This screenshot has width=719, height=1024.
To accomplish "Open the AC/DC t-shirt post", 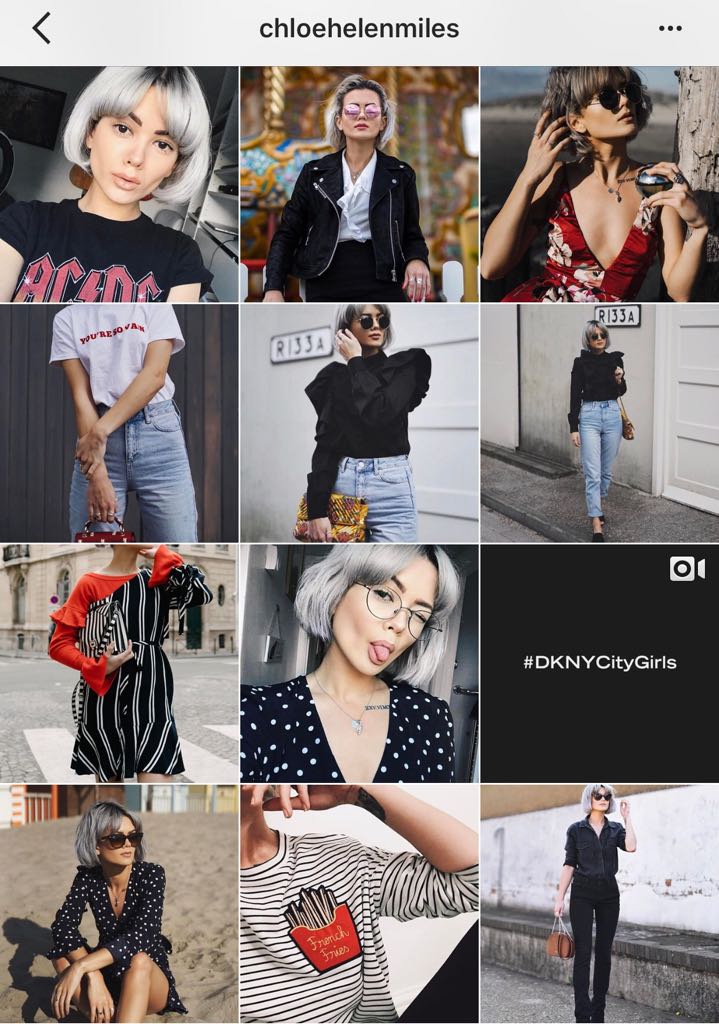I will tap(119, 184).
